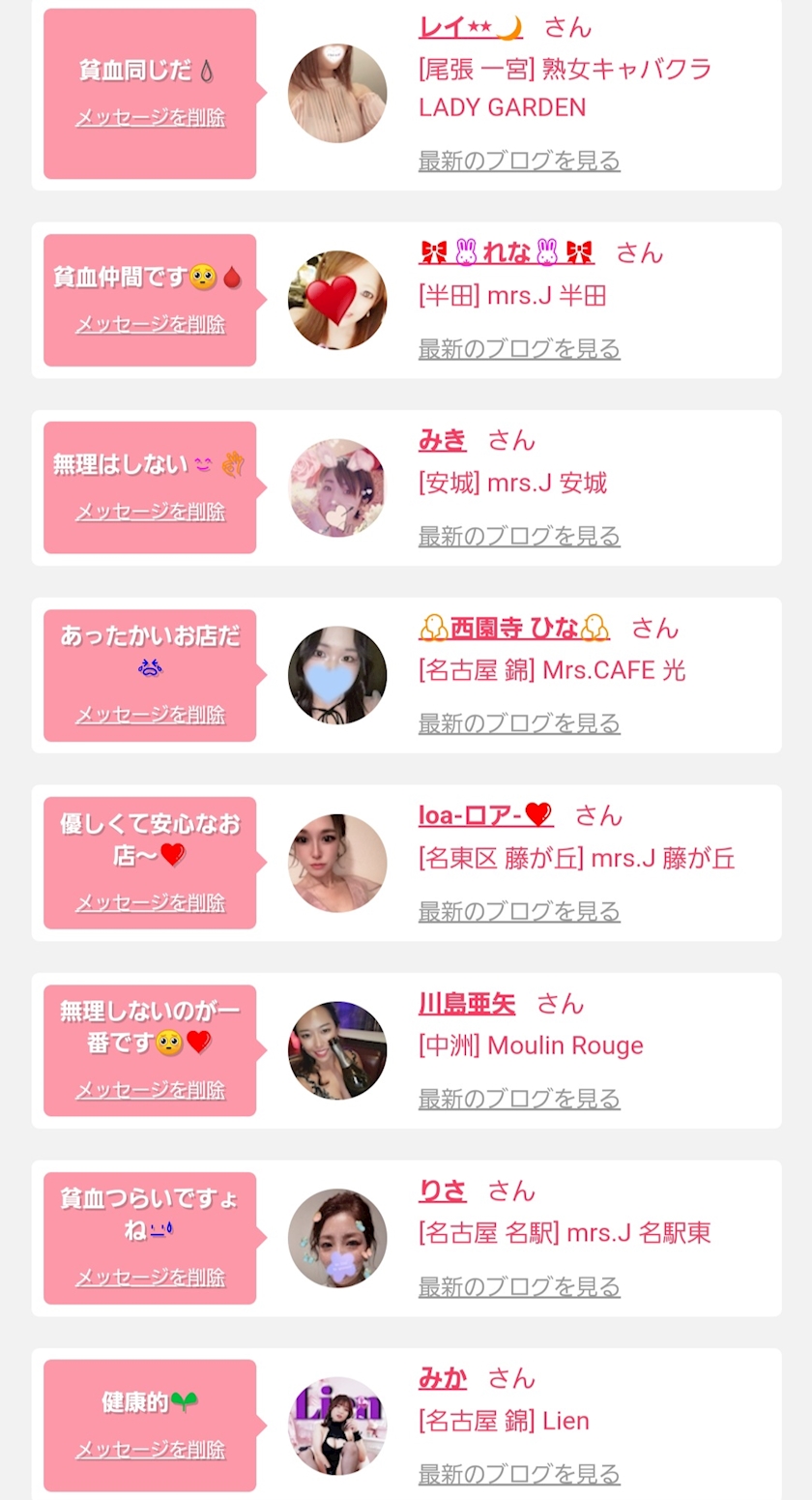The width and height of the screenshot is (812, 1500).
Task: View loa-ロア-'s latest blog
Action: pyautogui.click(x=519, y=911)
